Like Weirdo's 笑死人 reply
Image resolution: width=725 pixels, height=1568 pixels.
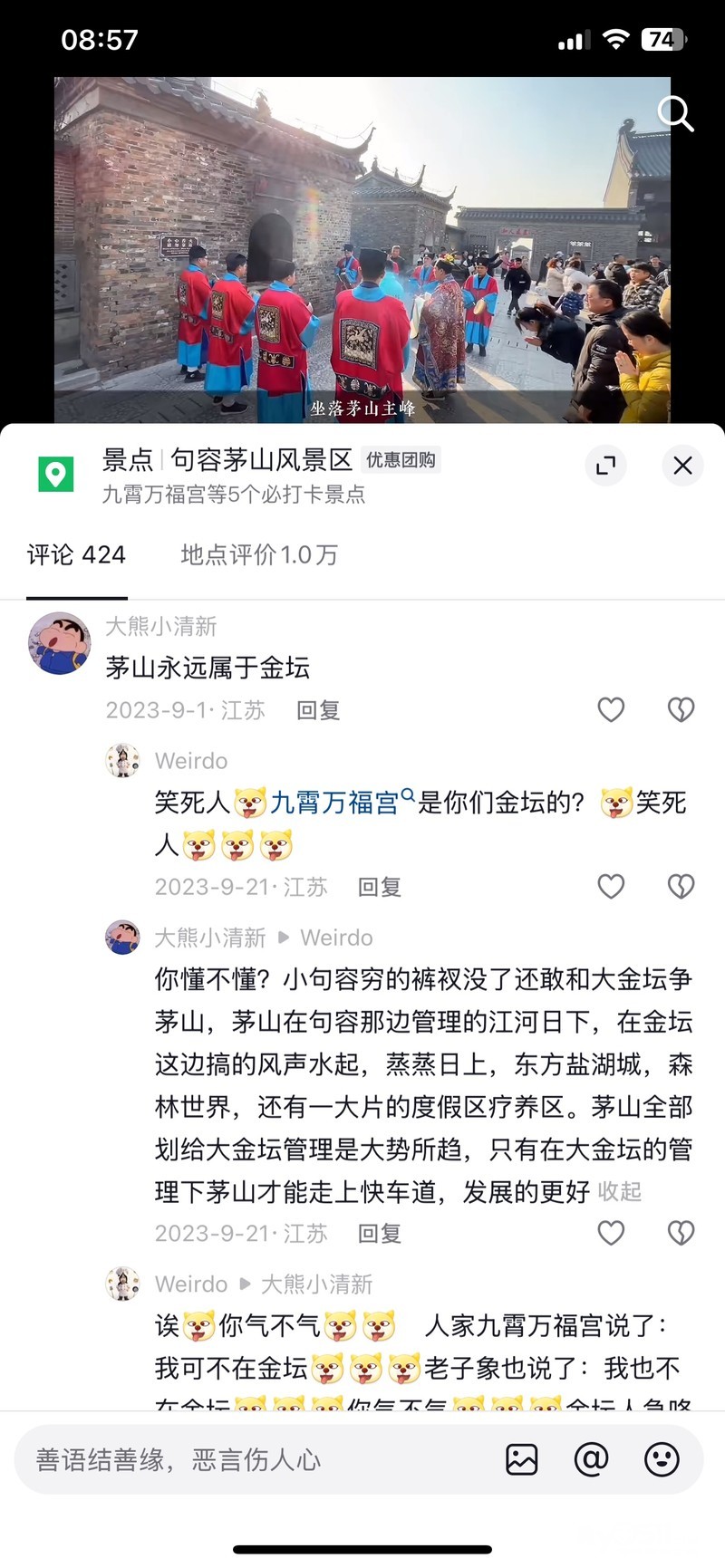(x=611, y=887)
